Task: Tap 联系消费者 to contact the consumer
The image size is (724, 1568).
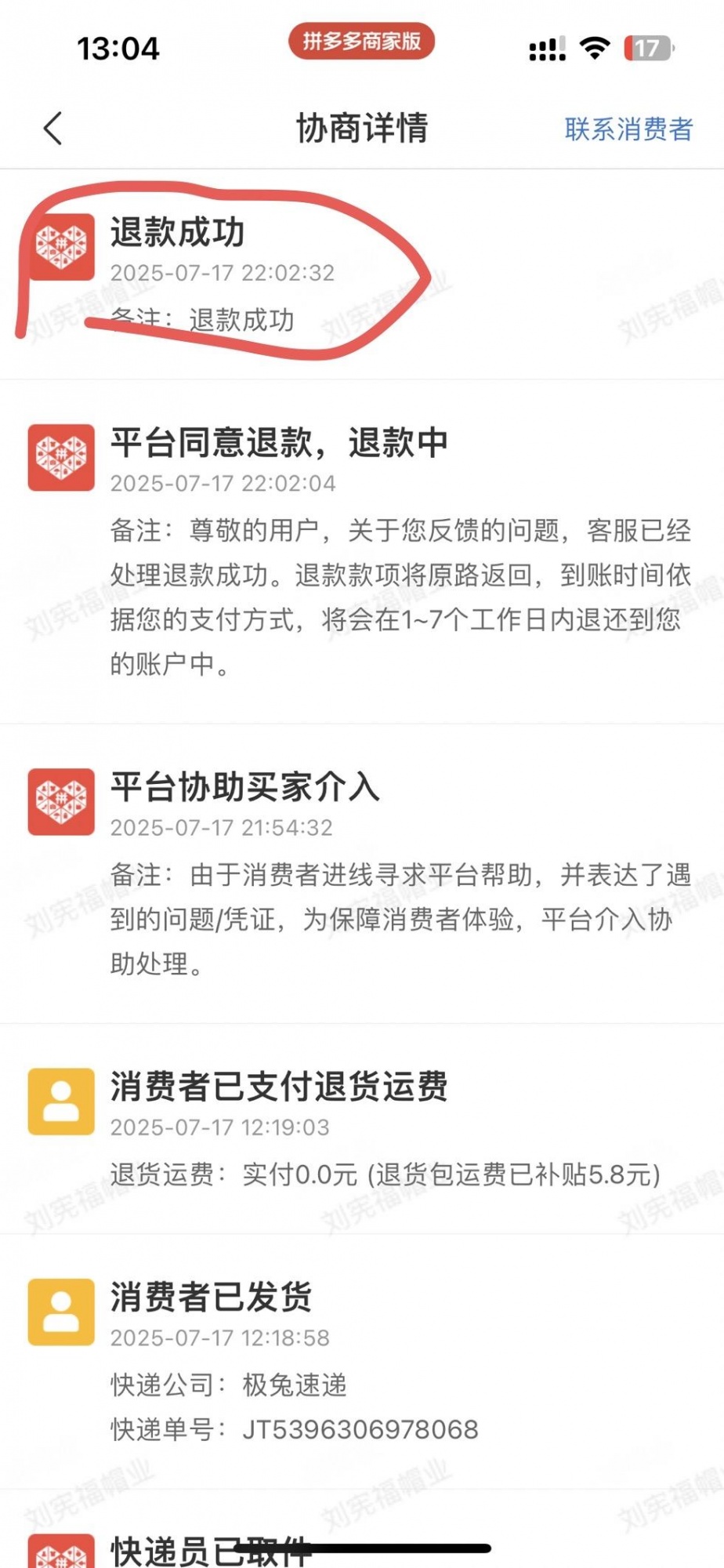Action: pyautogui.click(x=628, y=129)
